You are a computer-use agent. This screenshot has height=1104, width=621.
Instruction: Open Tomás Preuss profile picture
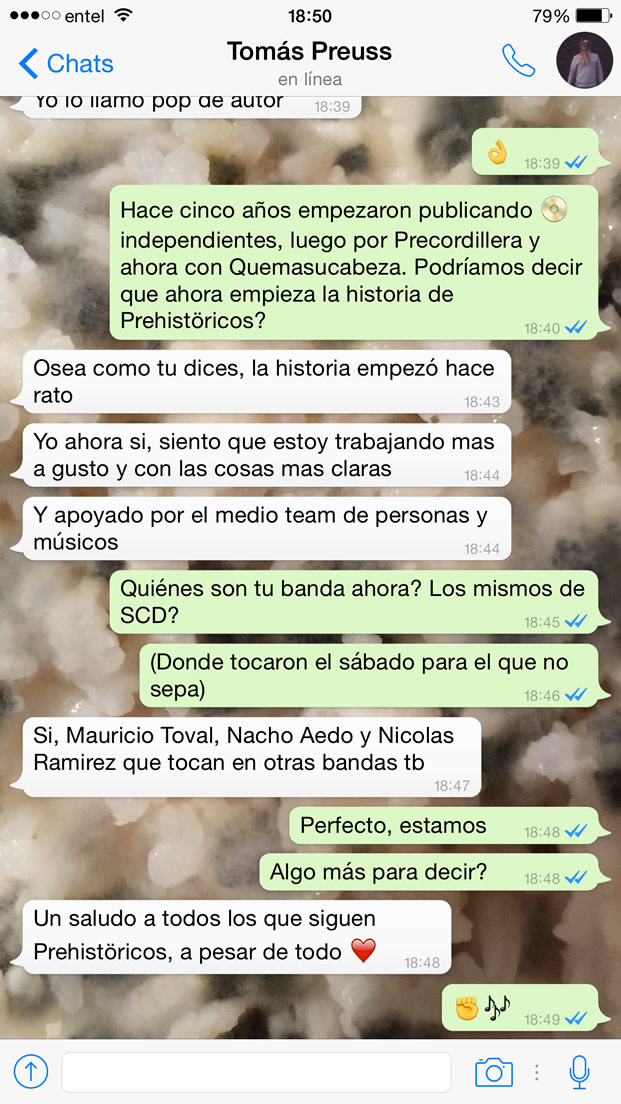584,61
